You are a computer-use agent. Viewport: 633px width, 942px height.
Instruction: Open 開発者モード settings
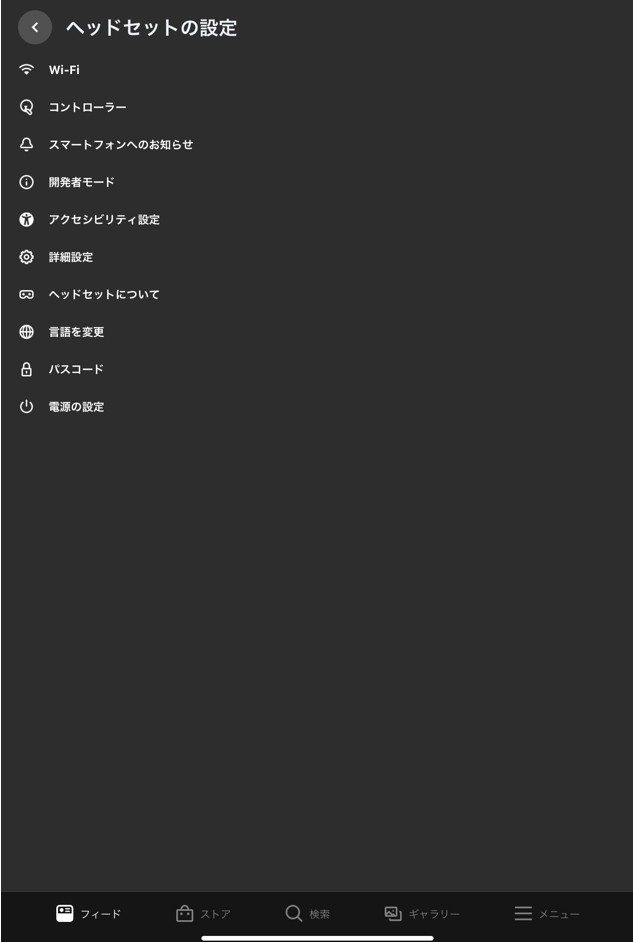[81, 182]
